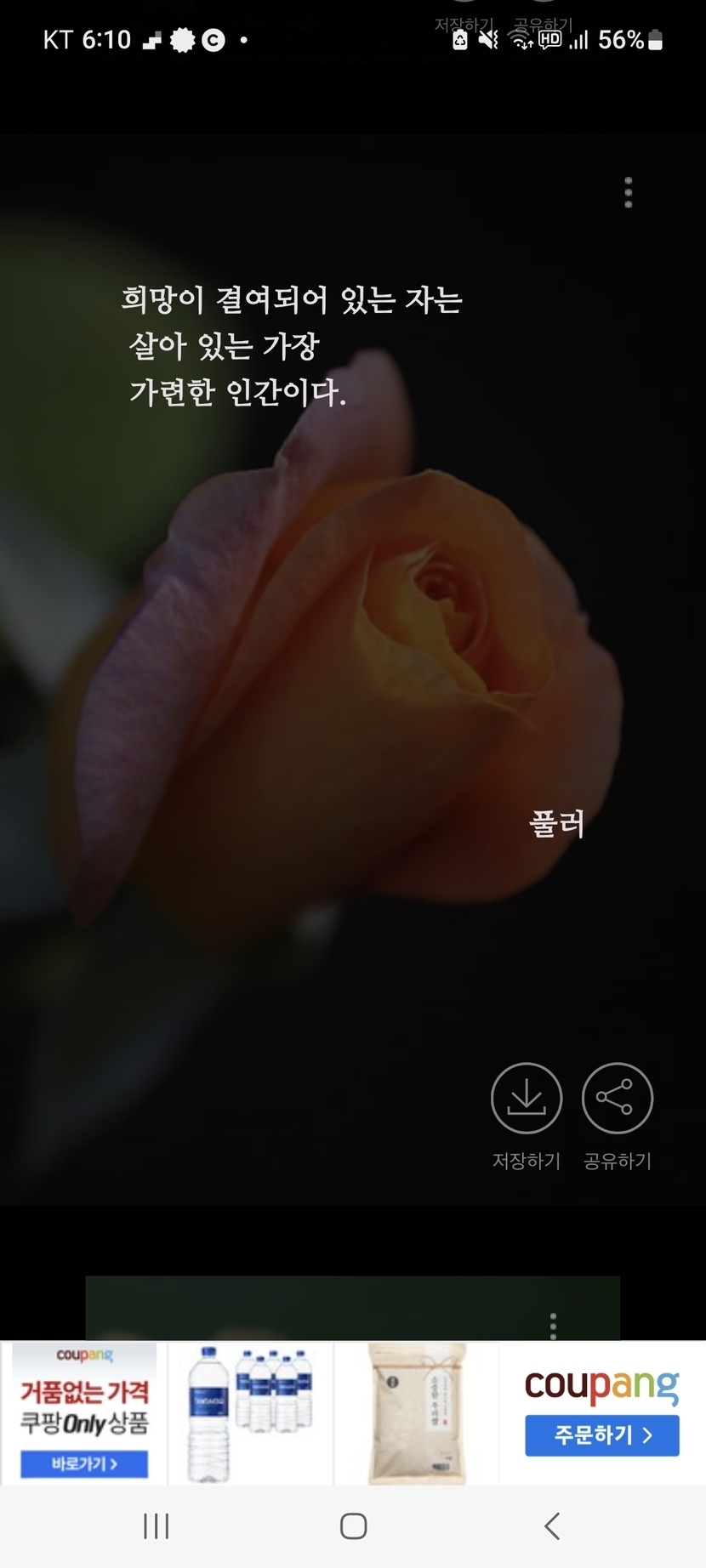The width and height of the screenshot is (706, 1568).
Task: View the rice bag product in the ad
Action: [x=417, y=1413]
